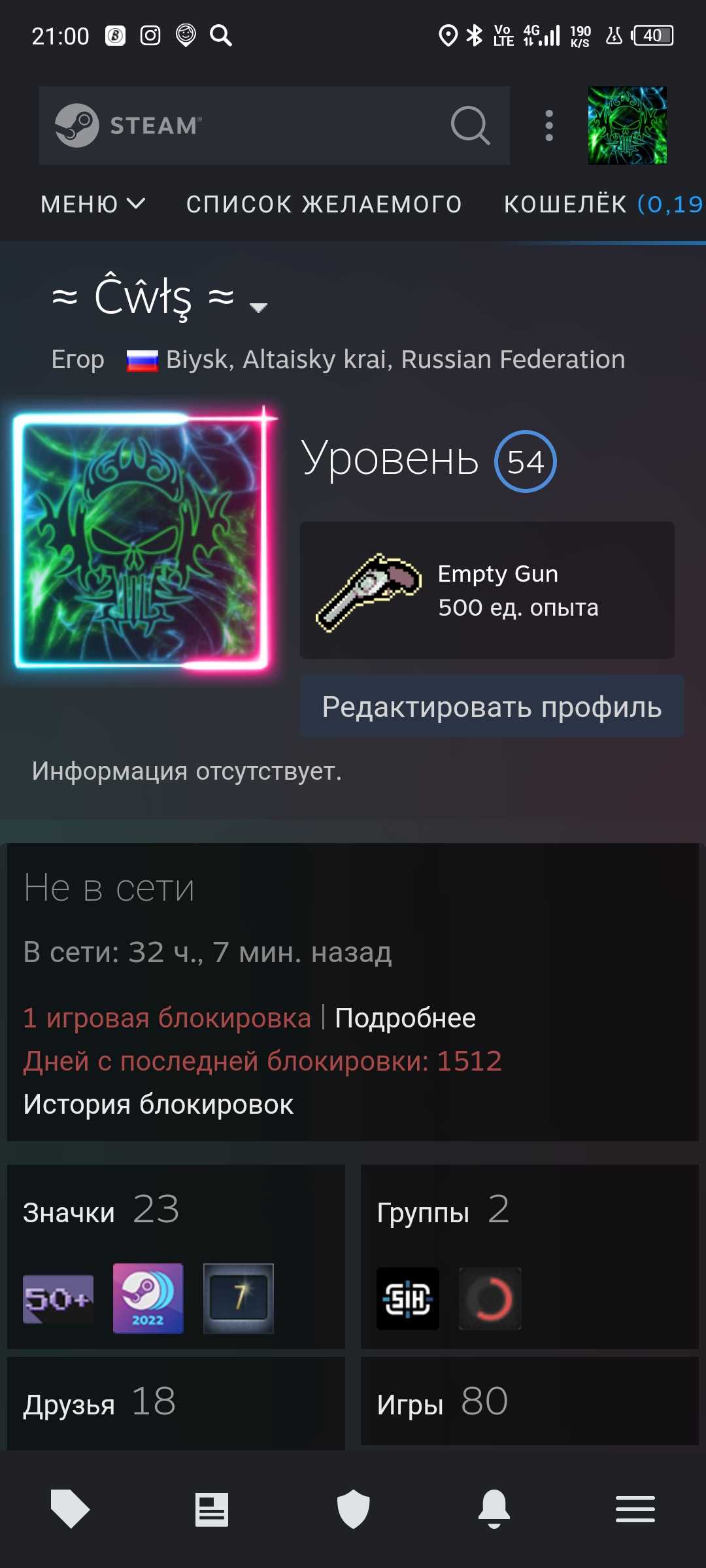The image size is (706, 1568).
Task: Click the Steam logo icon
Action: (76, 124)
